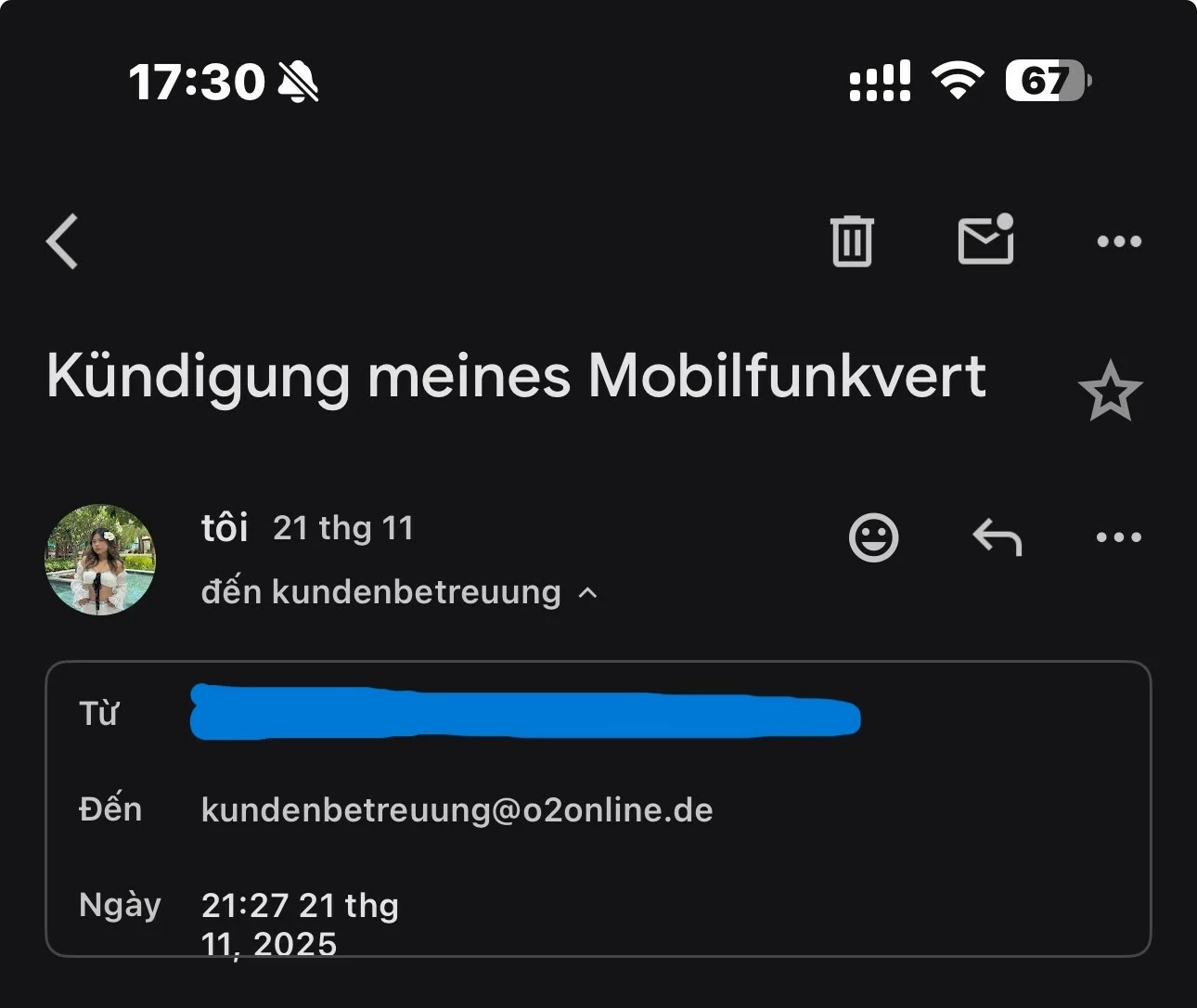Mark this email as unread

(x=985, y=240)
